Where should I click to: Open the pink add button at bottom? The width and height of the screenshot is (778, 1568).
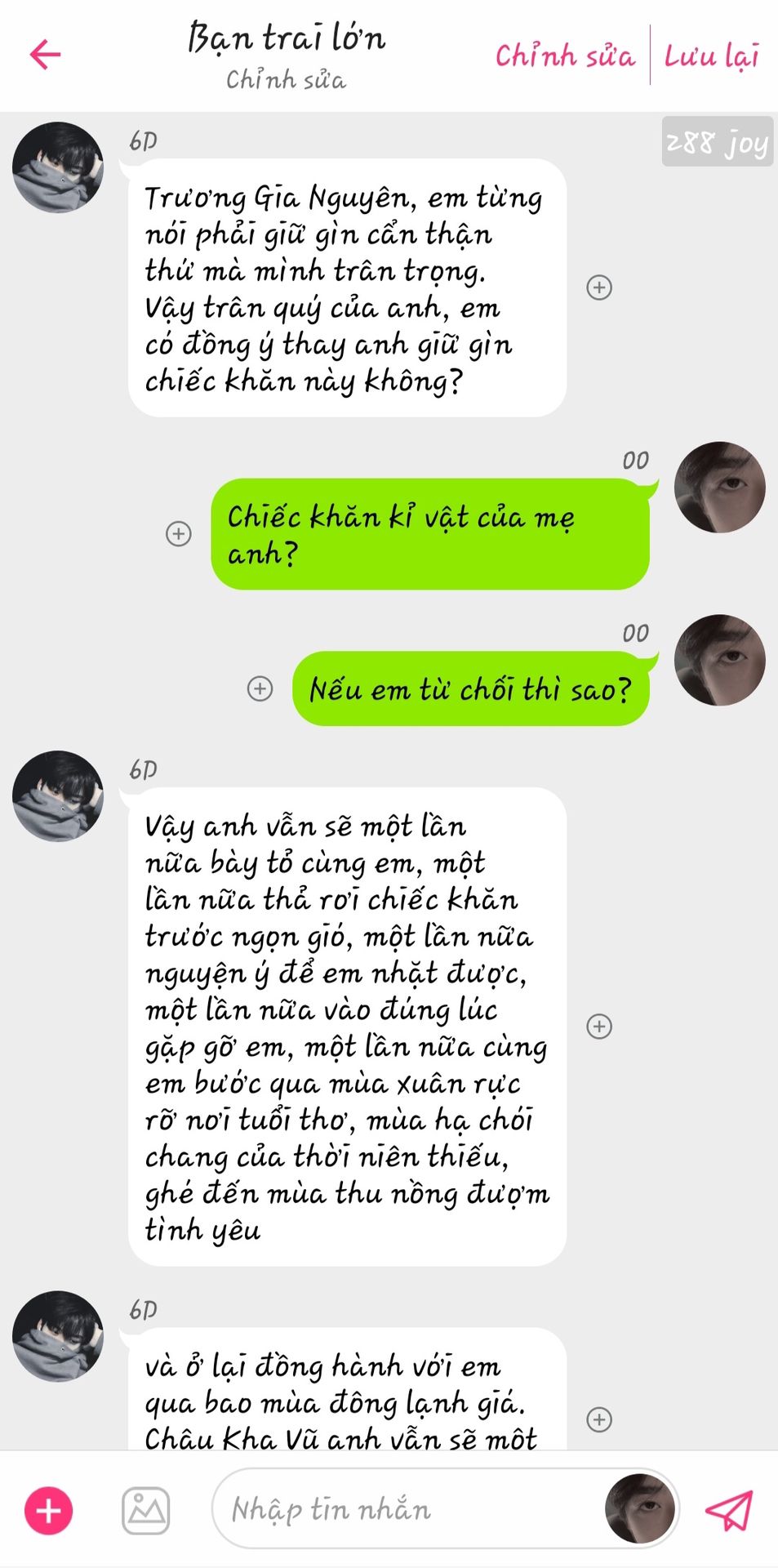click(x=49, y=1510)
